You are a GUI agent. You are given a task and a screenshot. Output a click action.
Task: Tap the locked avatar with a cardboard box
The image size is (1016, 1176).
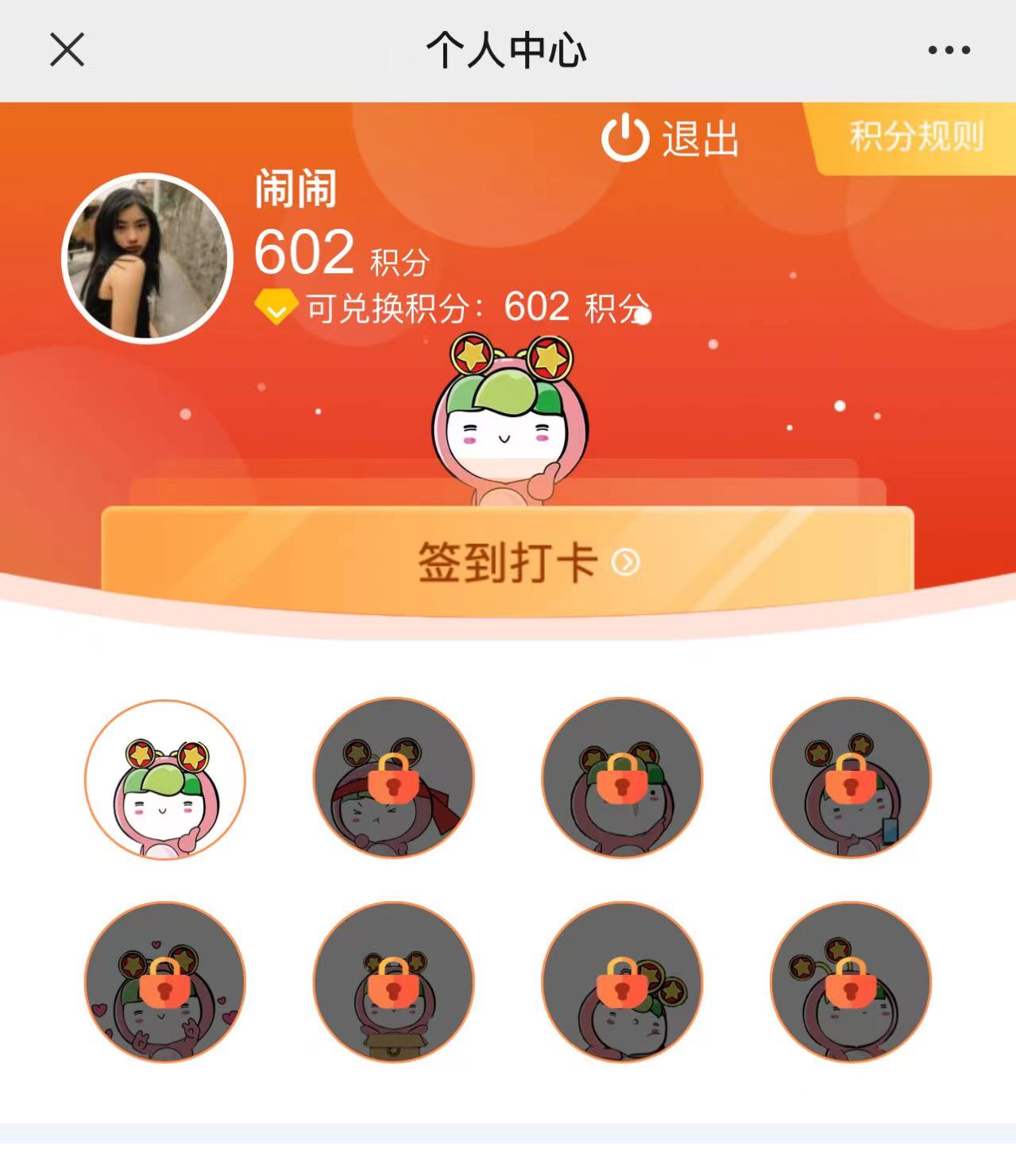394,982
